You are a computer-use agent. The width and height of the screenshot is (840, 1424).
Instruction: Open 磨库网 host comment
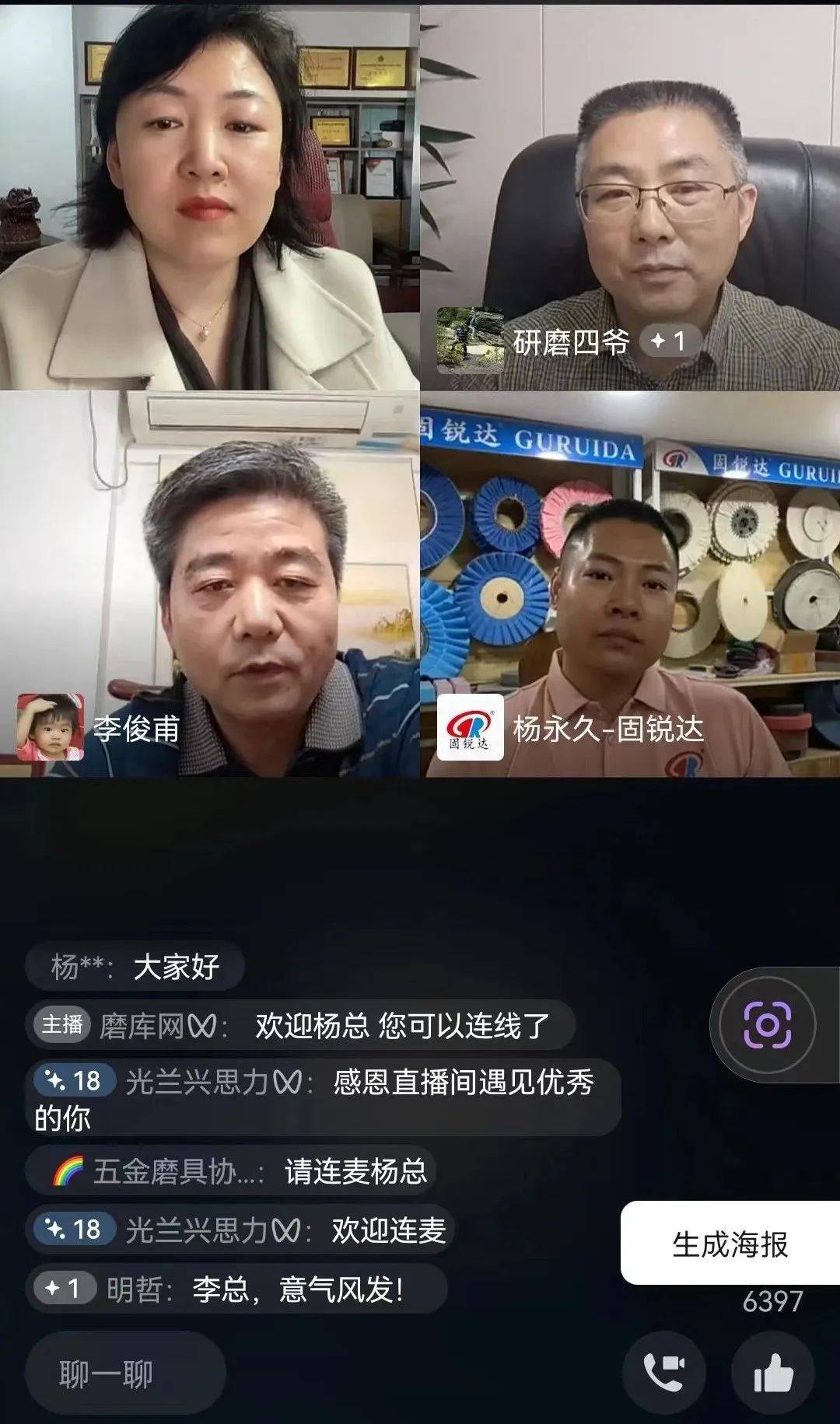[x=300, y=1026]
